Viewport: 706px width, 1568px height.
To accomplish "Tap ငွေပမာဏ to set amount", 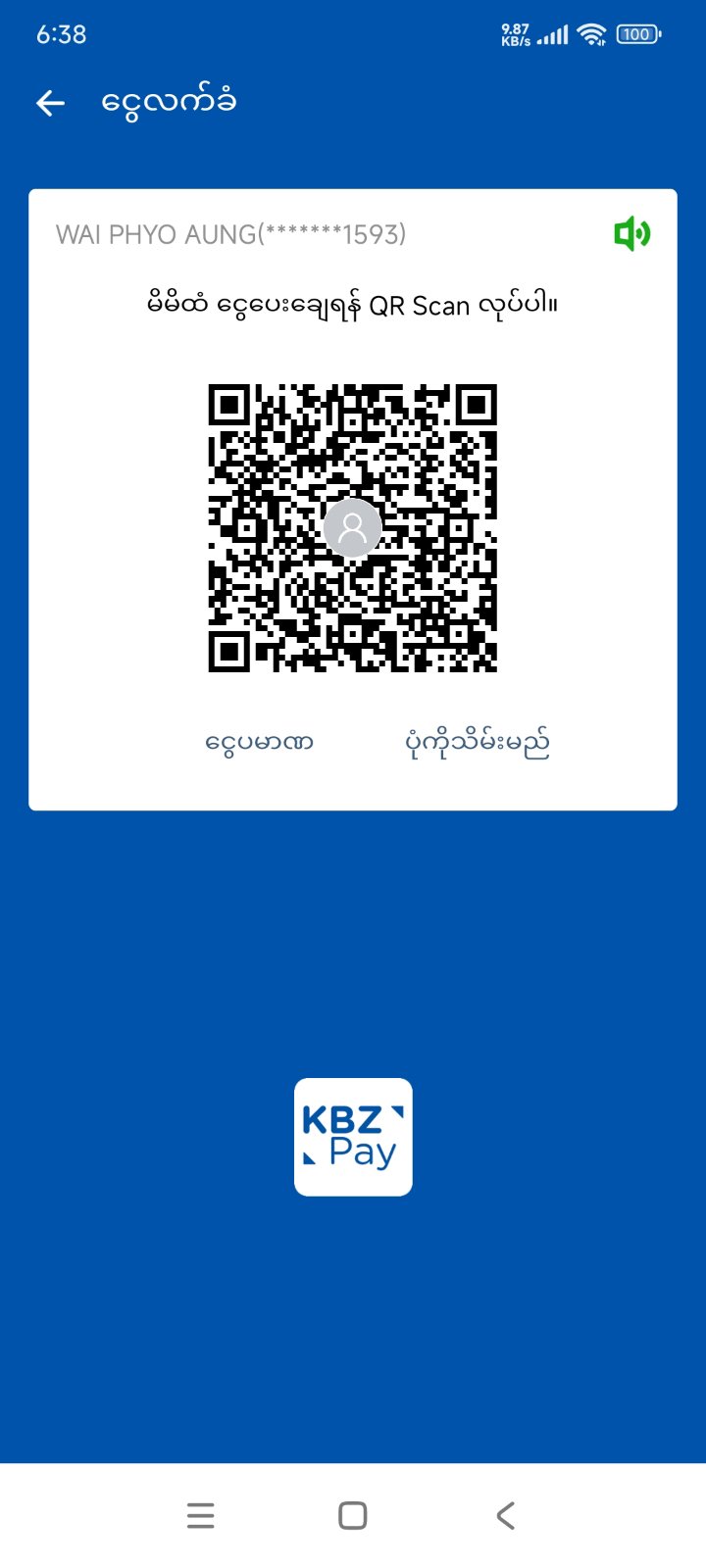I will point(260,742).
